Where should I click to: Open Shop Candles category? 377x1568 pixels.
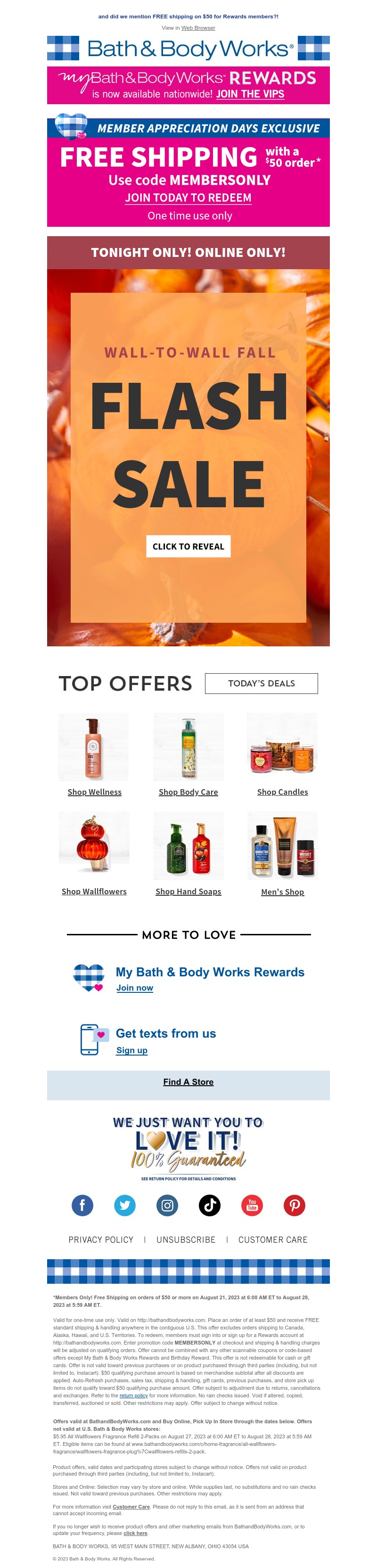(282, 792)
